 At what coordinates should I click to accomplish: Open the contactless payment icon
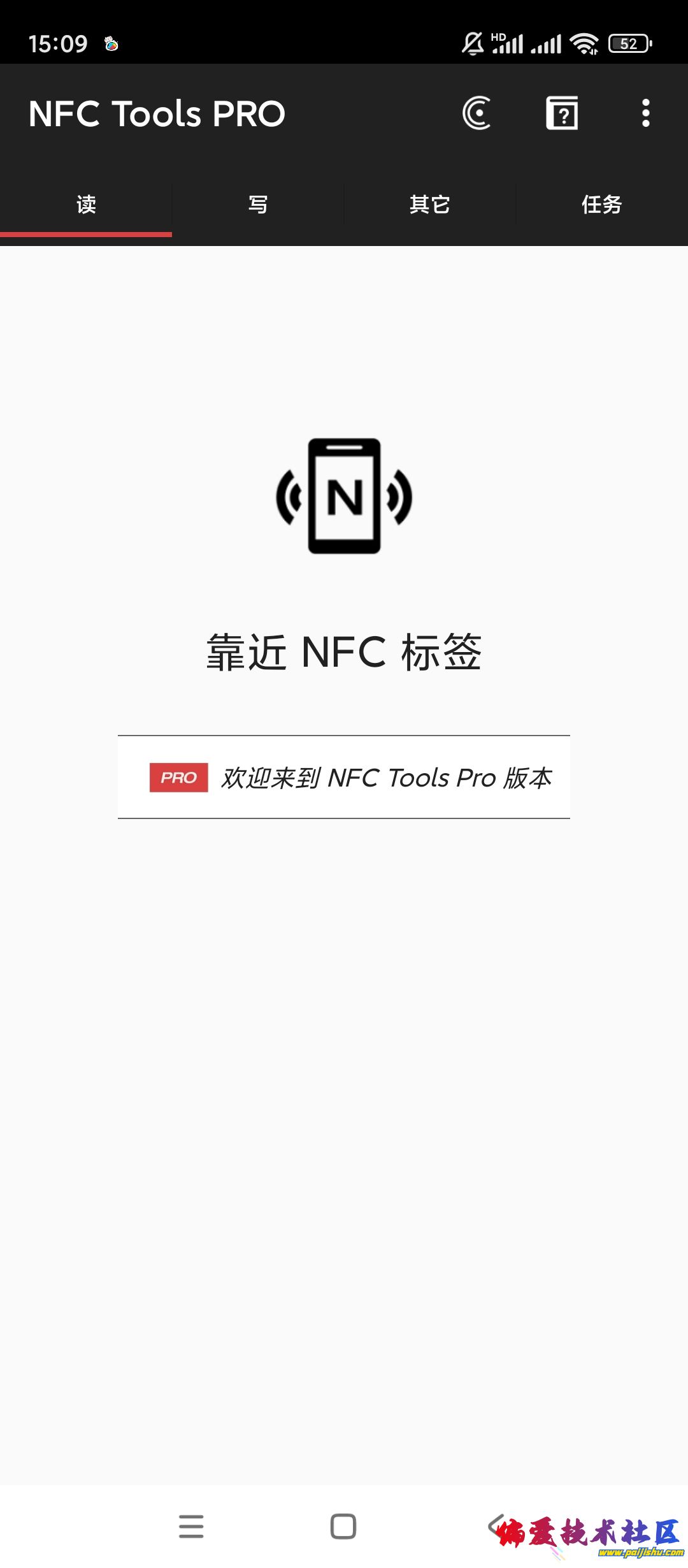tap(477, 113)
